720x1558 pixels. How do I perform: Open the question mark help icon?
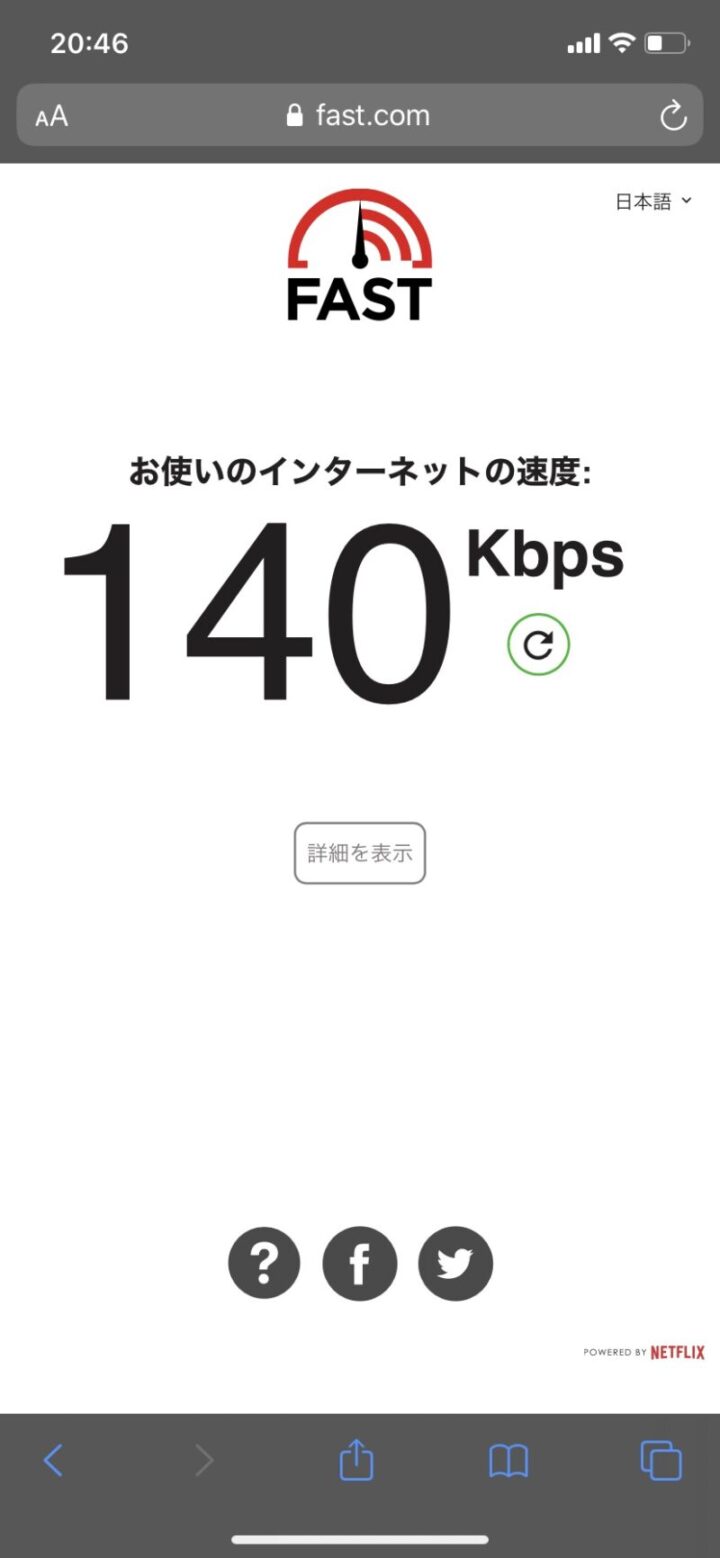click(264, 1264)
